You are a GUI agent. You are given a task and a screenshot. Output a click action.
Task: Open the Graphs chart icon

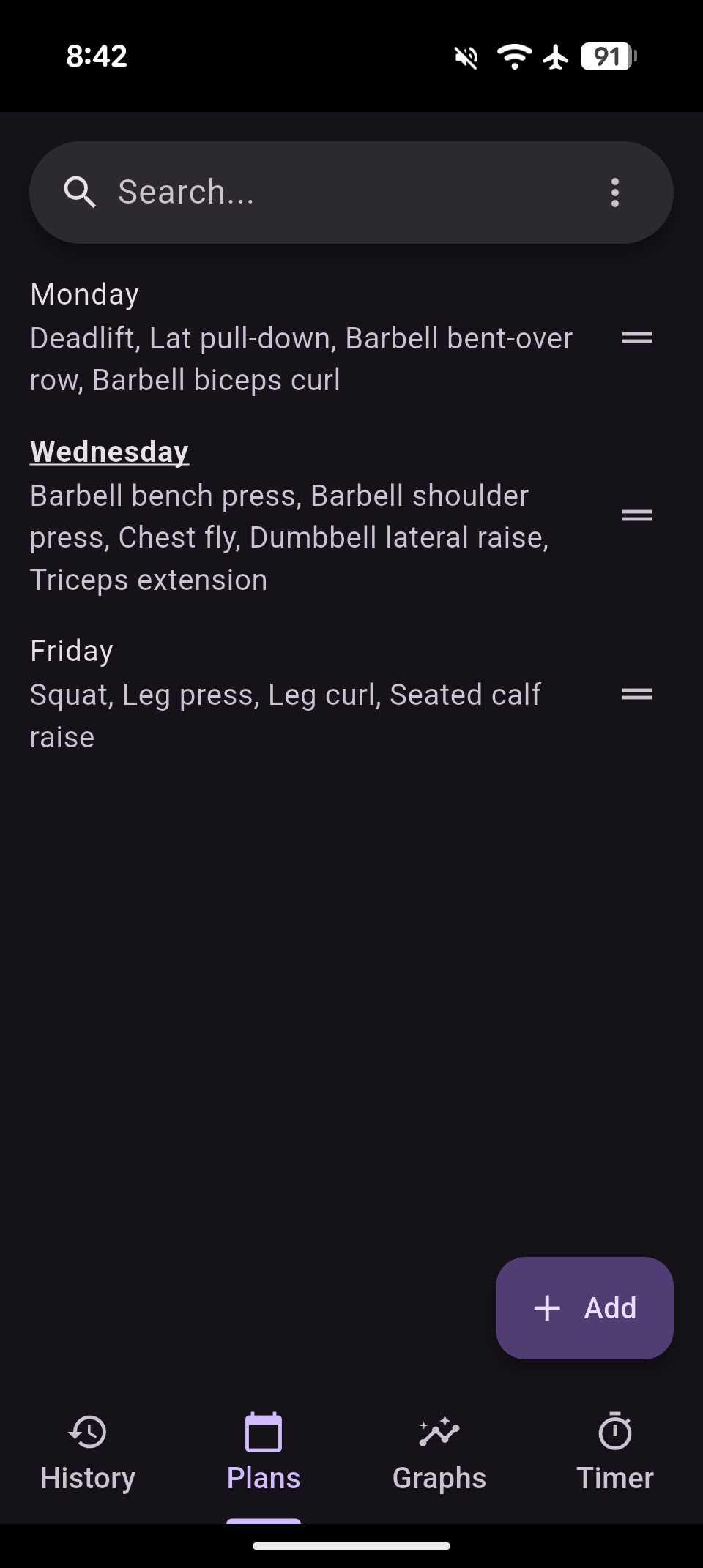coord(439,1430)
